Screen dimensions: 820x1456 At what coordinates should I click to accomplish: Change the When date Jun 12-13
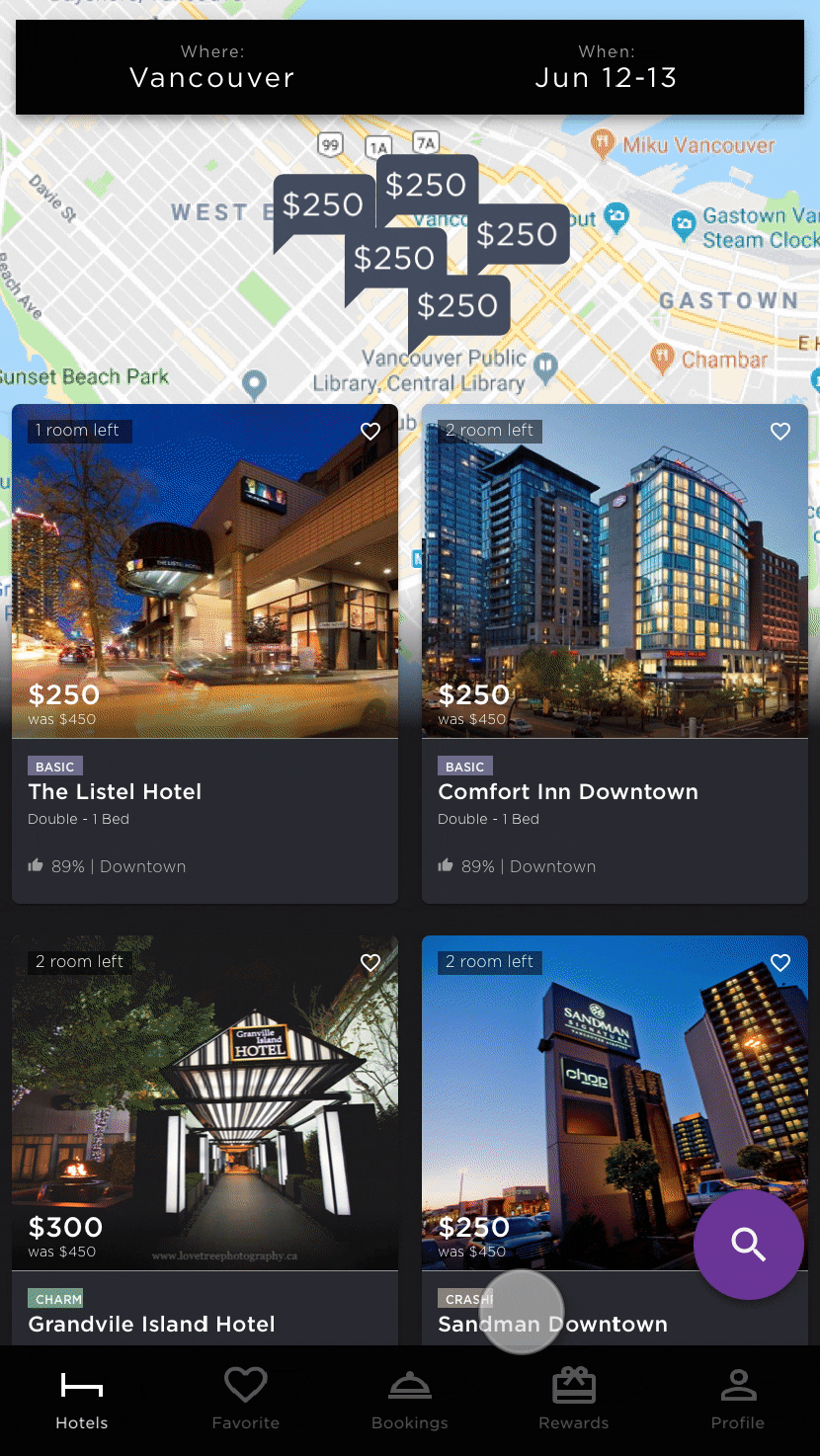click(606, 67)
